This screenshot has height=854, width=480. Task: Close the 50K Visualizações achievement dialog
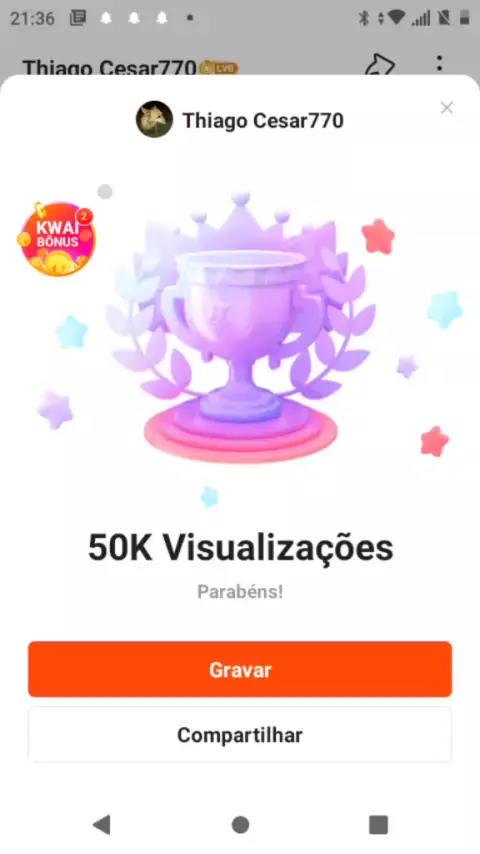click(447, 108)
